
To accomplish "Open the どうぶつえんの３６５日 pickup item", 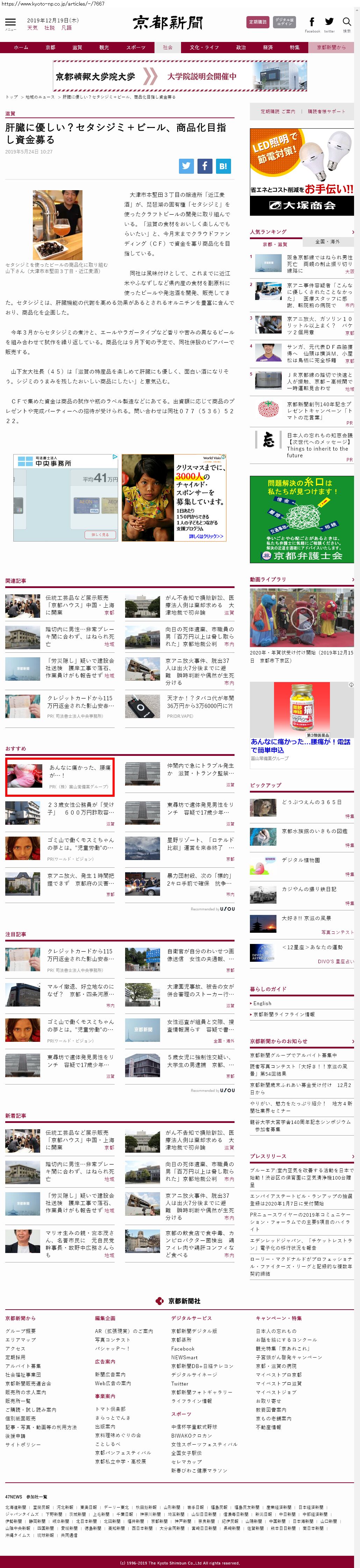I will (x=311, y=802).
